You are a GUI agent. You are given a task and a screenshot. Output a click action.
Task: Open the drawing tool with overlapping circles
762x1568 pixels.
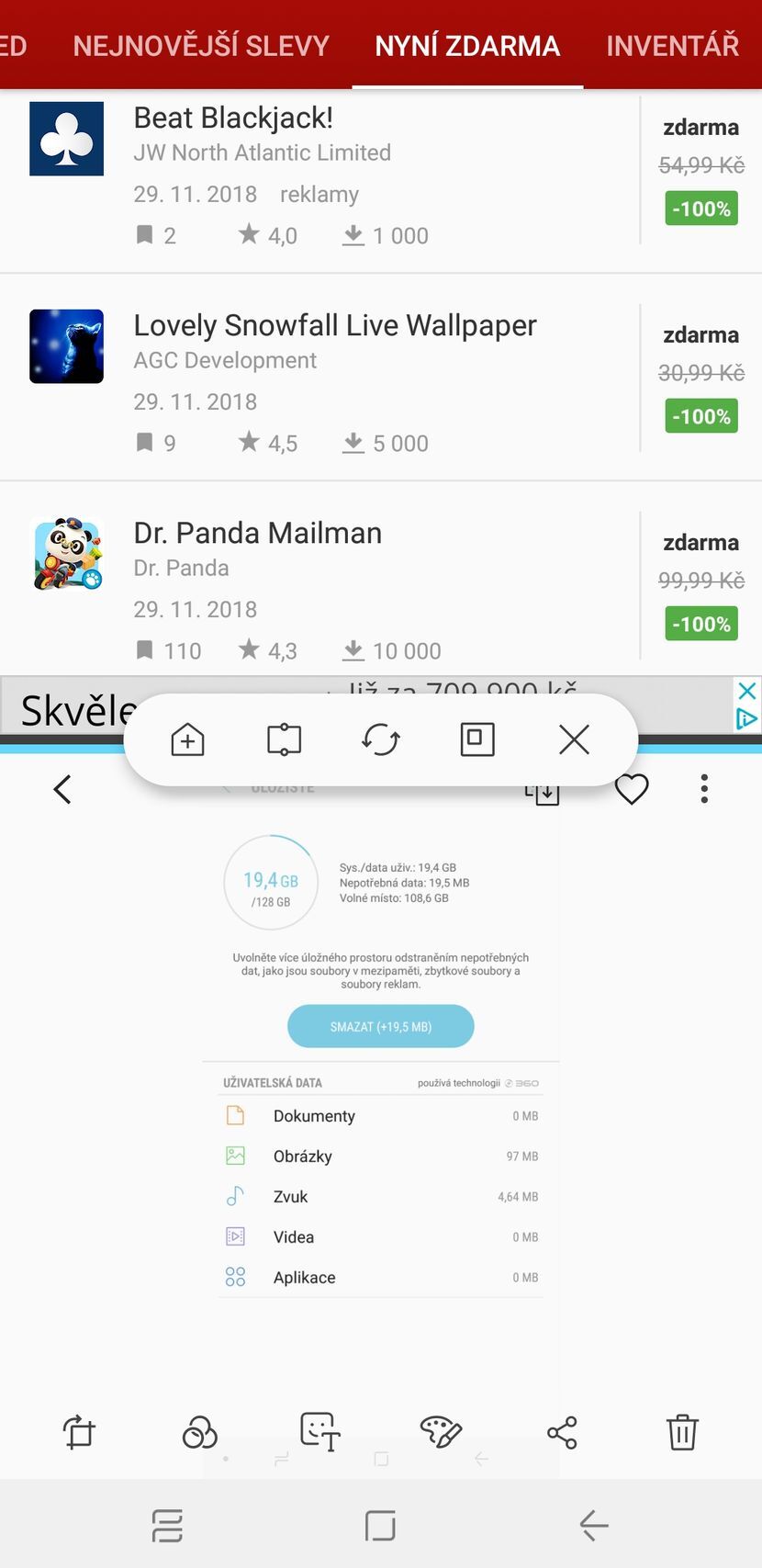tap(200, 1432)
